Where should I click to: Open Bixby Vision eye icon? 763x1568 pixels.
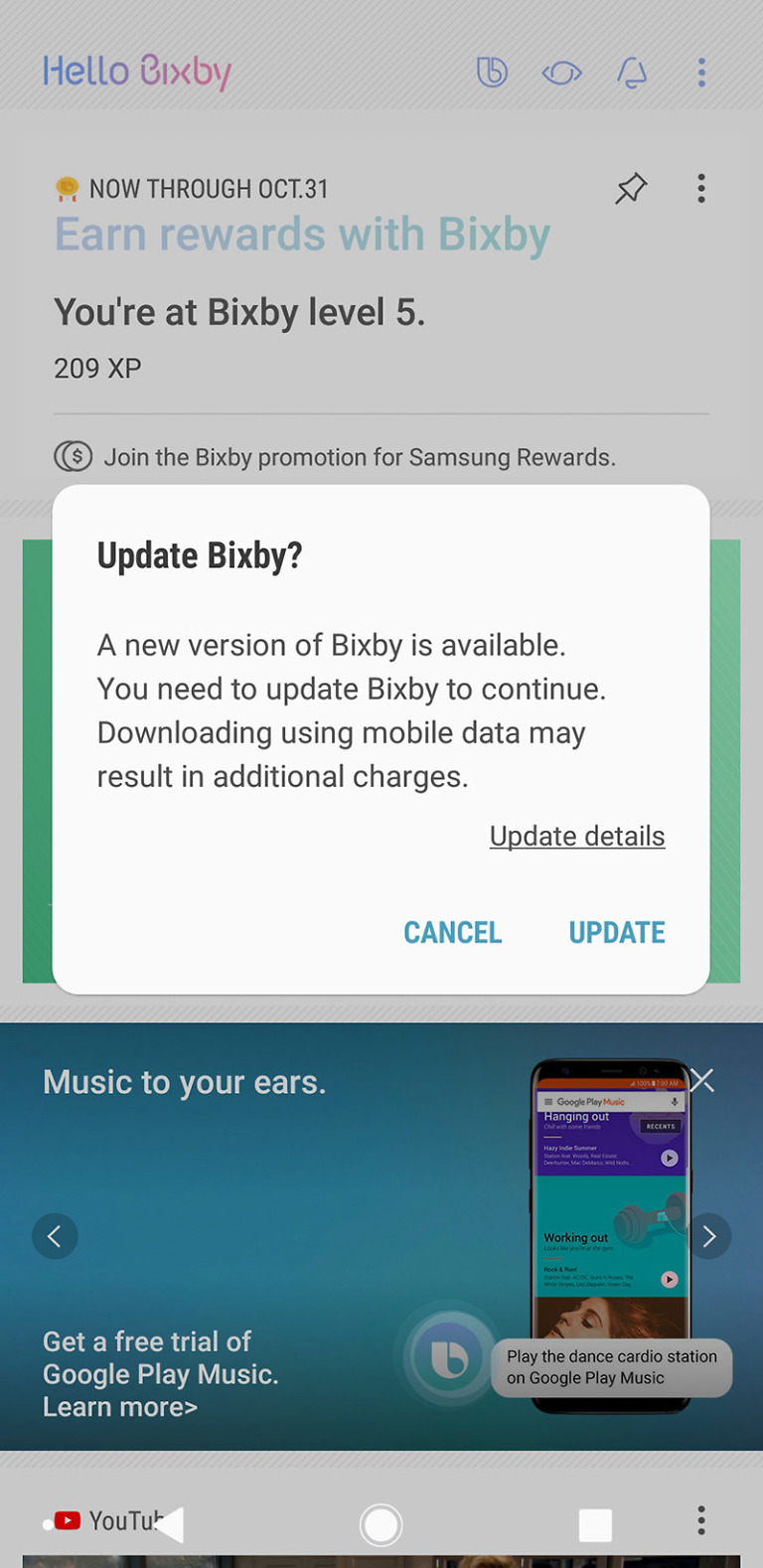561,73
